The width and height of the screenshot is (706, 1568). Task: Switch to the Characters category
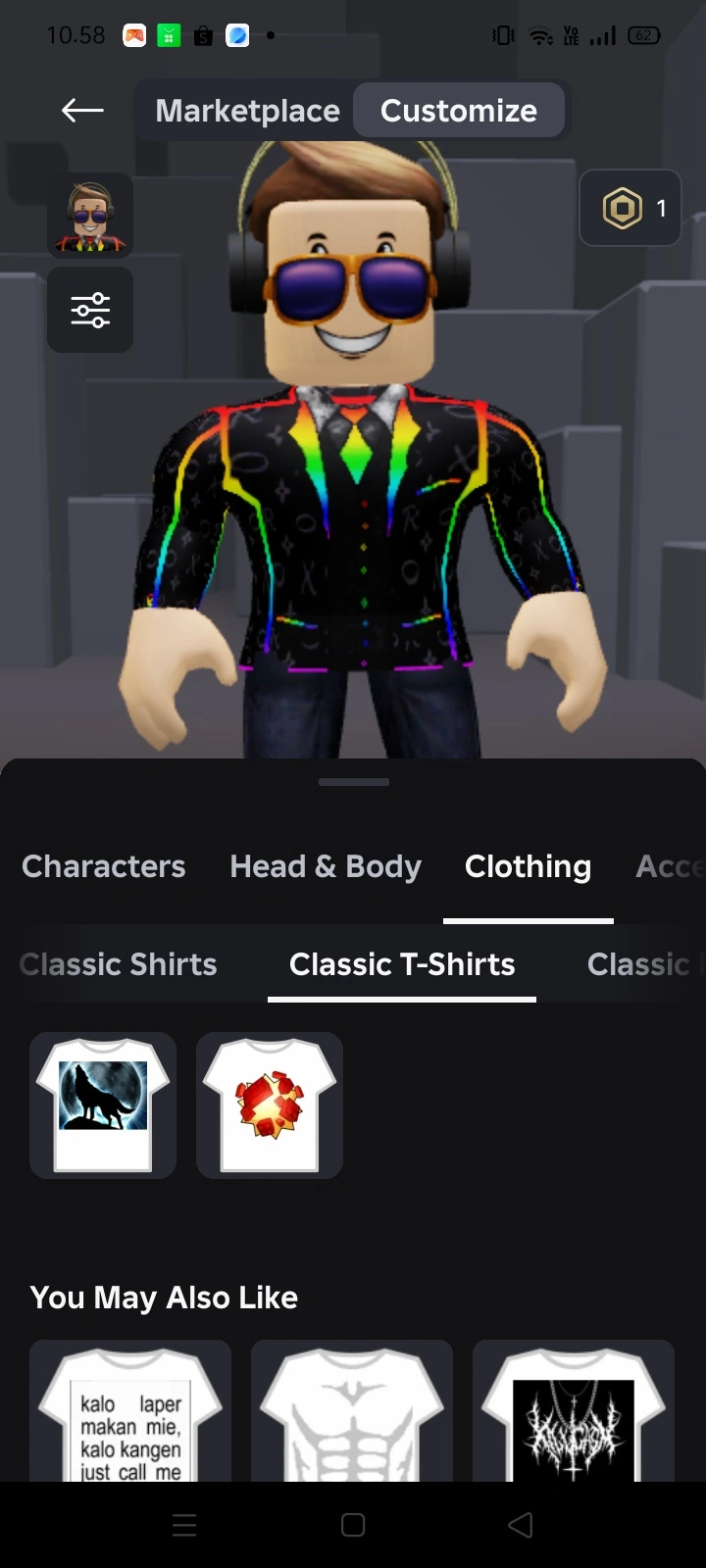pyautogui.click(x=104, y=866)
